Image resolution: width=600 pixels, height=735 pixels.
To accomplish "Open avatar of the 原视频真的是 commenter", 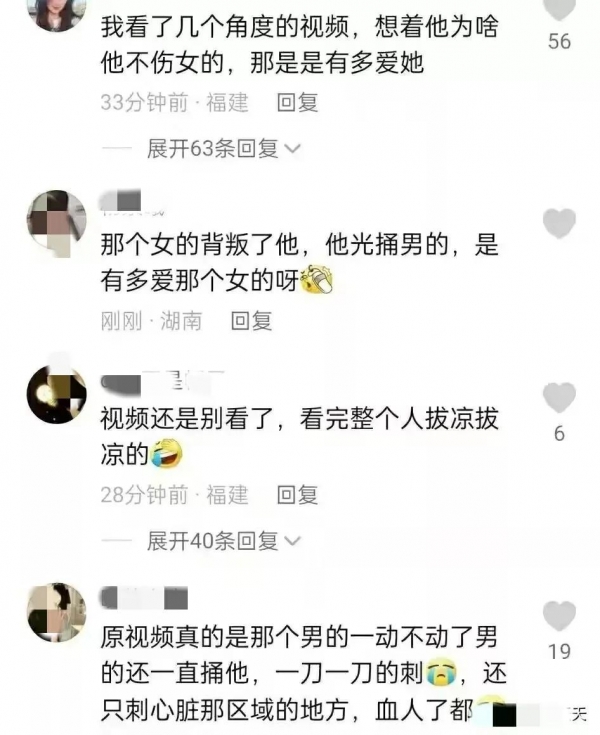I will (x=56, y=612).
